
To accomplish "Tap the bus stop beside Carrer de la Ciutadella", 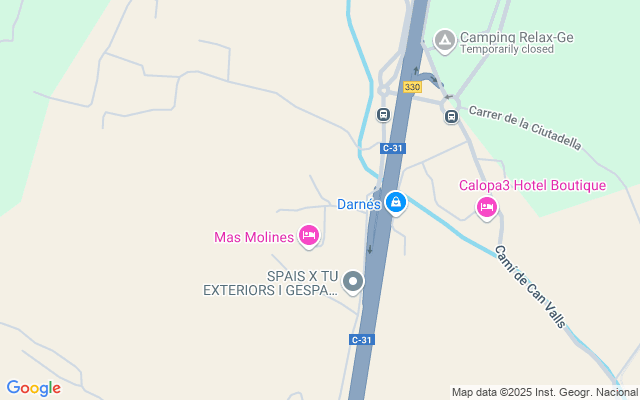I will (451, 117).
